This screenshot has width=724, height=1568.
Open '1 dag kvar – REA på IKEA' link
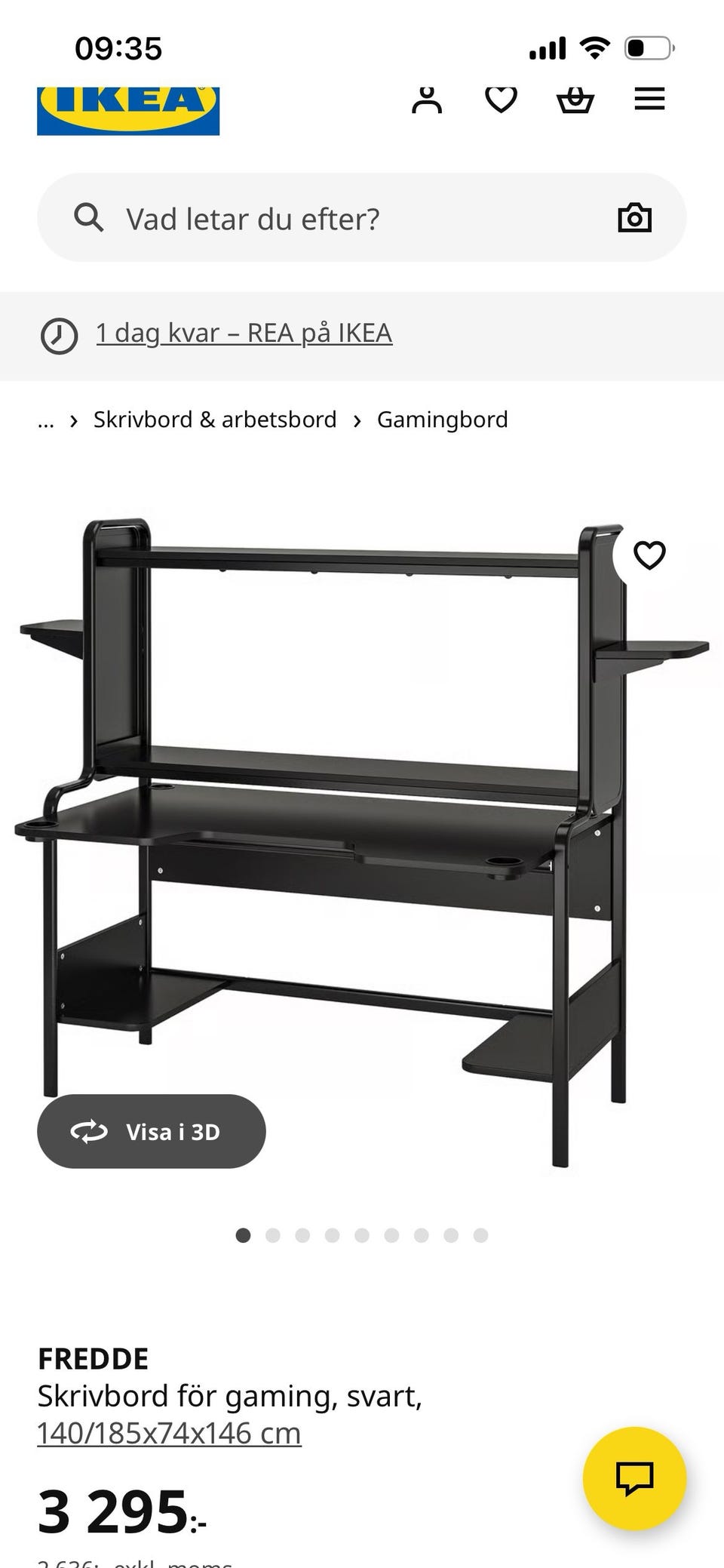tap(244, 333)
